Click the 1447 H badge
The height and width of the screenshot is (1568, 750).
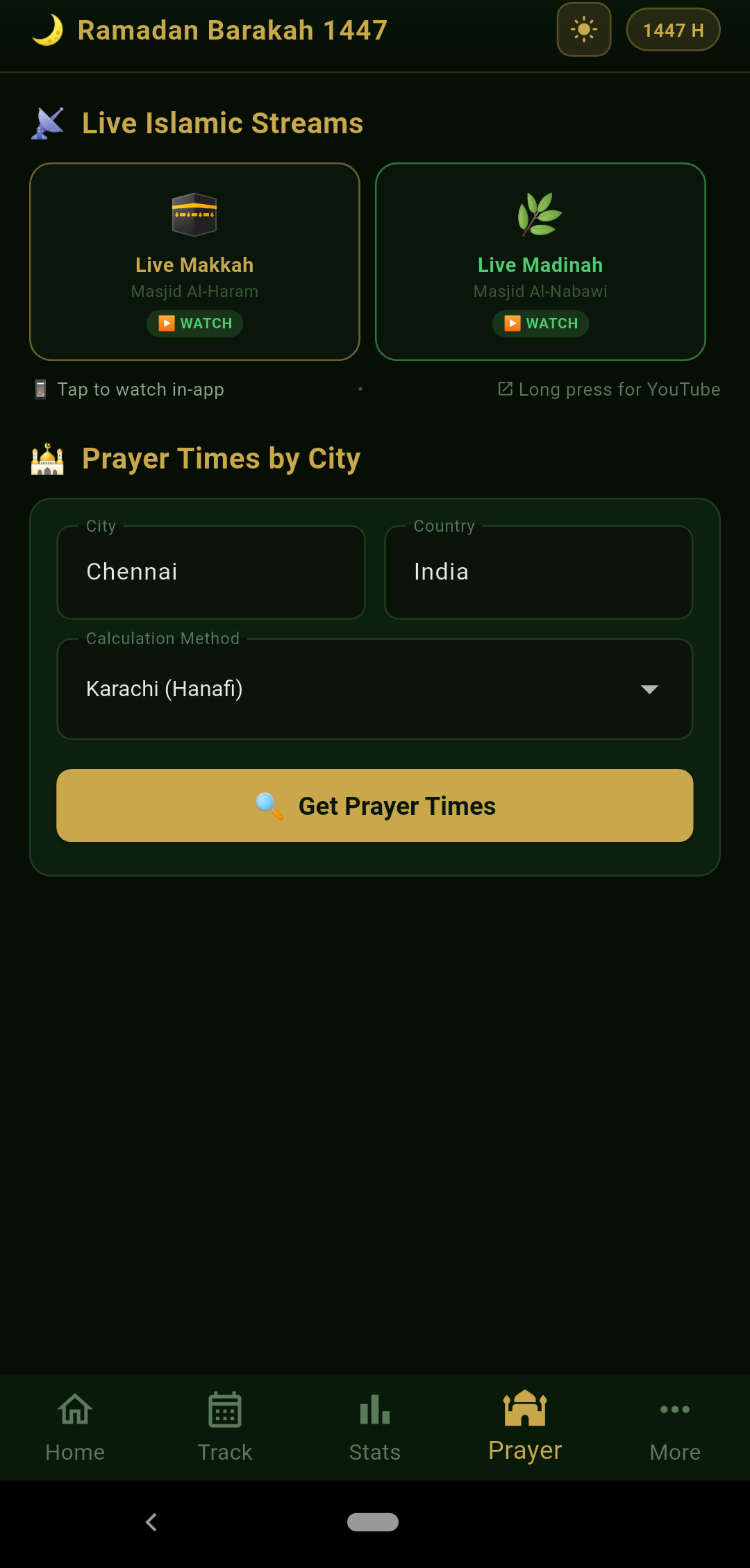[x=672, y=29]
